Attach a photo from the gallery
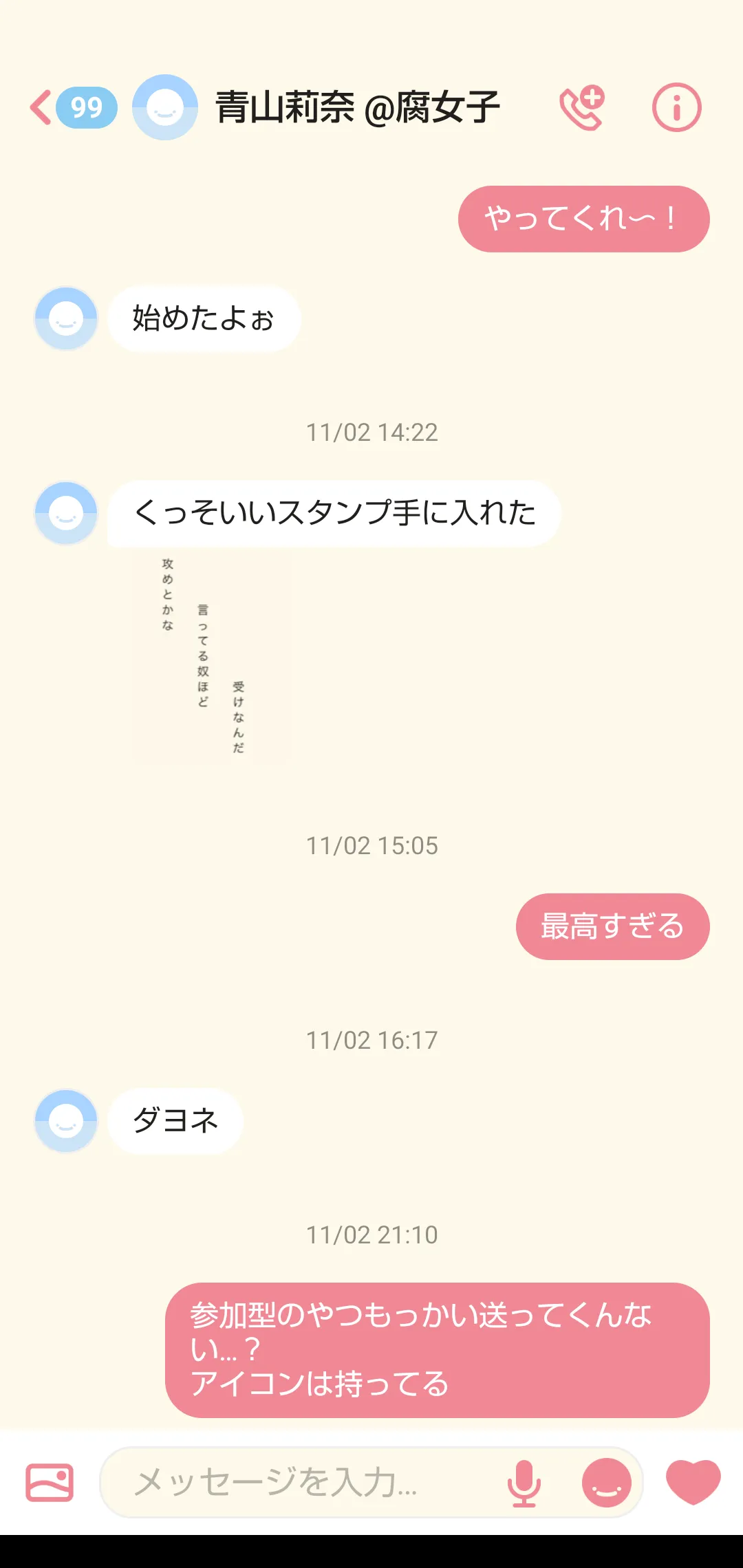 coord(50,1482)
